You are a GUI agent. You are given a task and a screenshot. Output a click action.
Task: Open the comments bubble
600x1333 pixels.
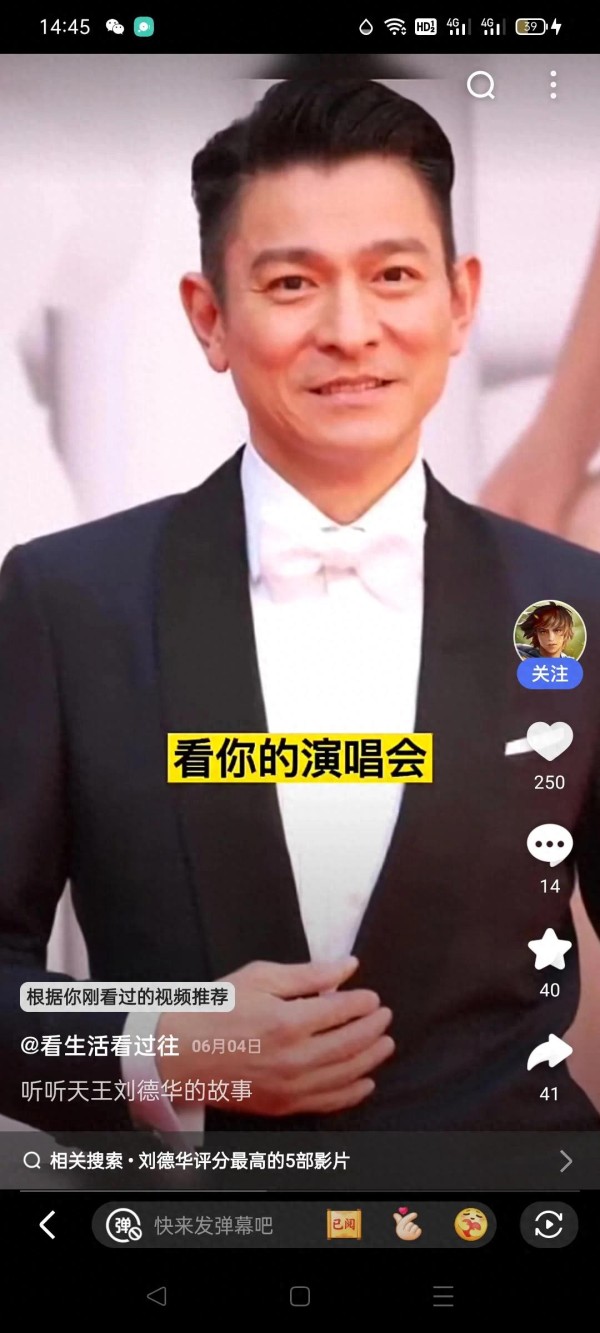549,846
